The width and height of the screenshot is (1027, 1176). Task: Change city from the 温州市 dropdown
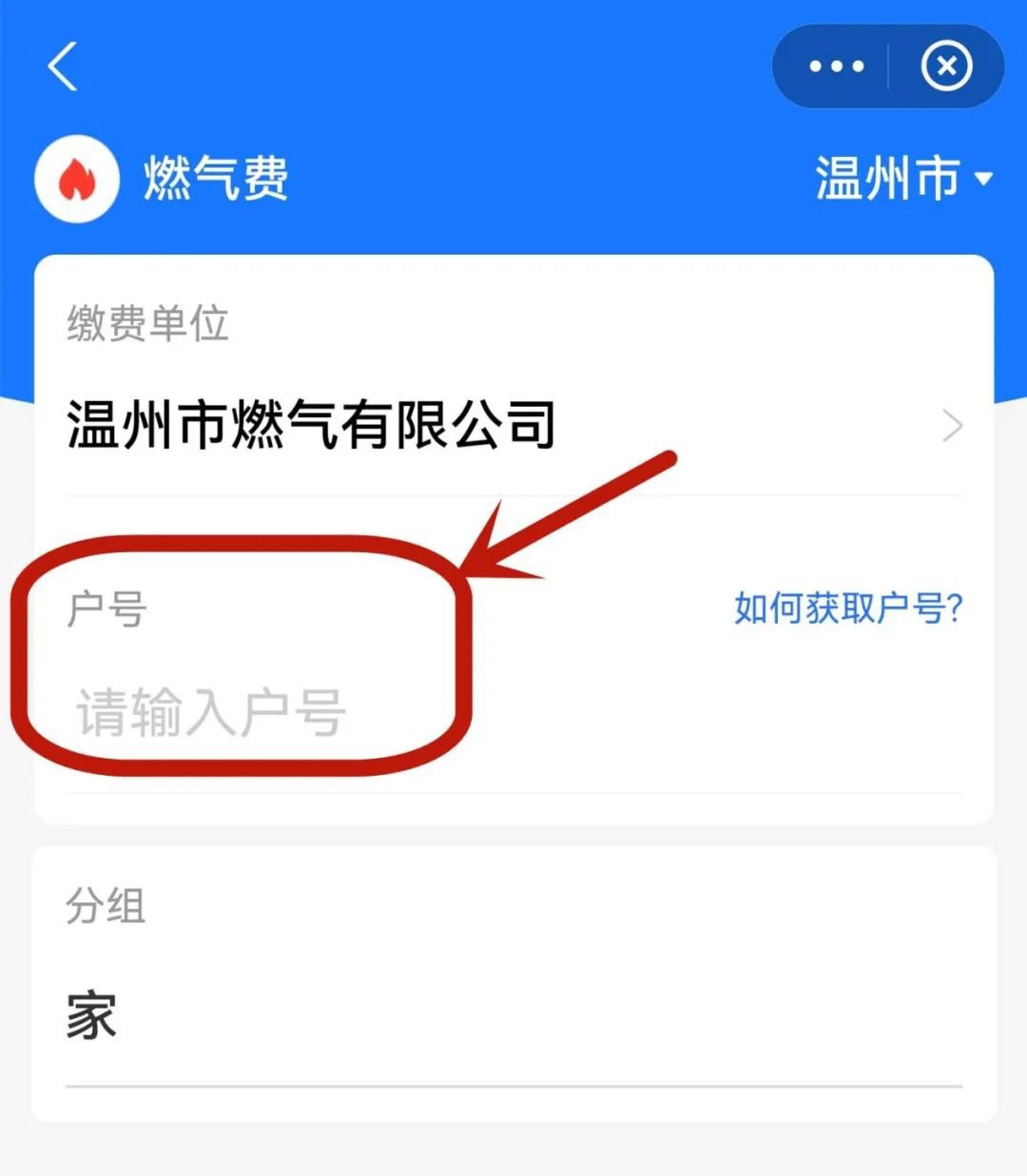click(902, 178)
